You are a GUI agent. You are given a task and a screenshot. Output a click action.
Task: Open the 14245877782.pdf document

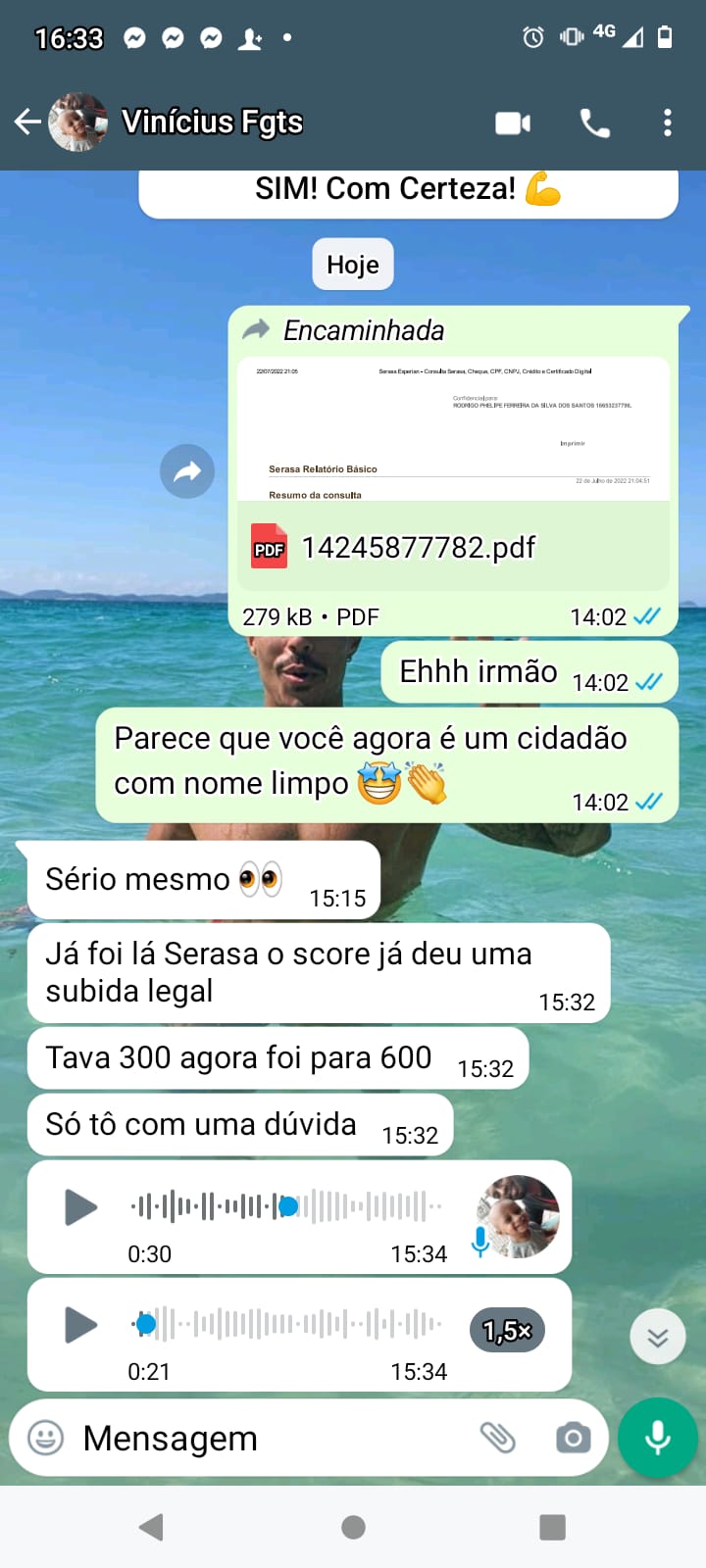pos(419,547)
